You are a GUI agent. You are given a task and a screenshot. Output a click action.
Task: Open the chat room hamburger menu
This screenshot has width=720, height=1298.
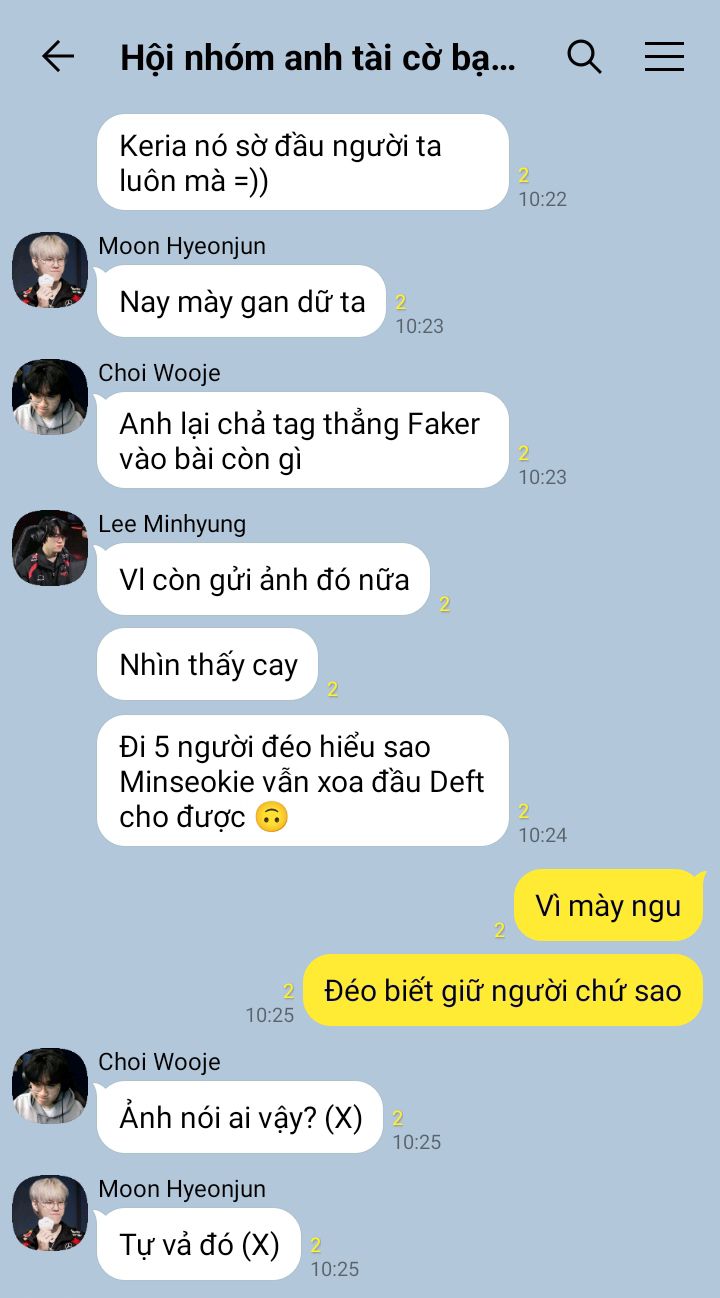664,57
